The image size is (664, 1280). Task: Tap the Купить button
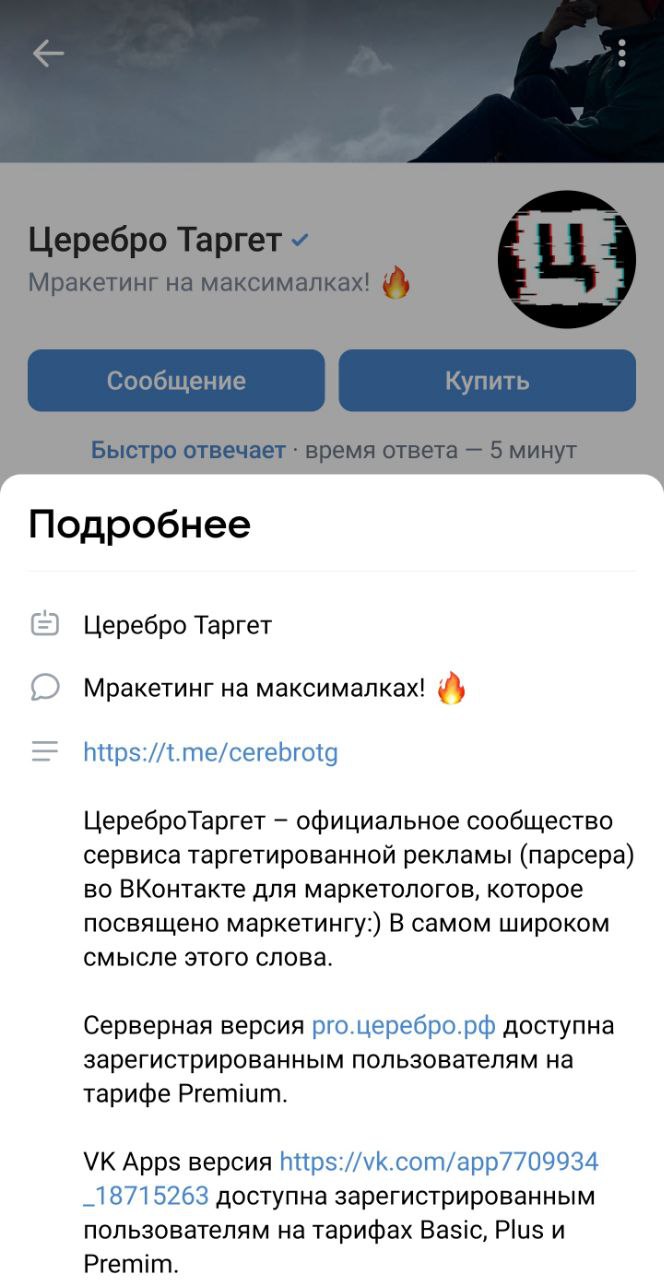(x=487, y=381)
